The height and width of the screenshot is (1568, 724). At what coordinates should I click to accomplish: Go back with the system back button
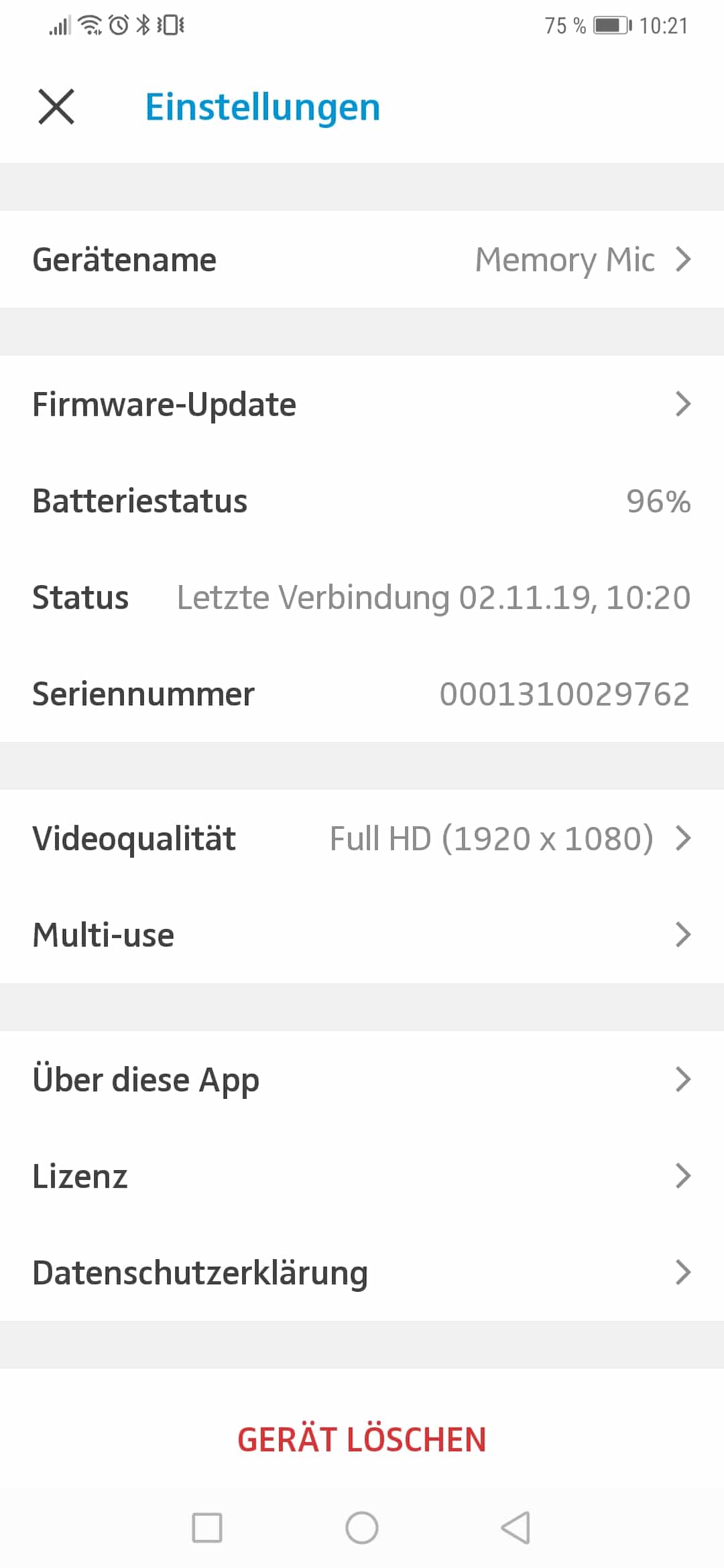516,1528
